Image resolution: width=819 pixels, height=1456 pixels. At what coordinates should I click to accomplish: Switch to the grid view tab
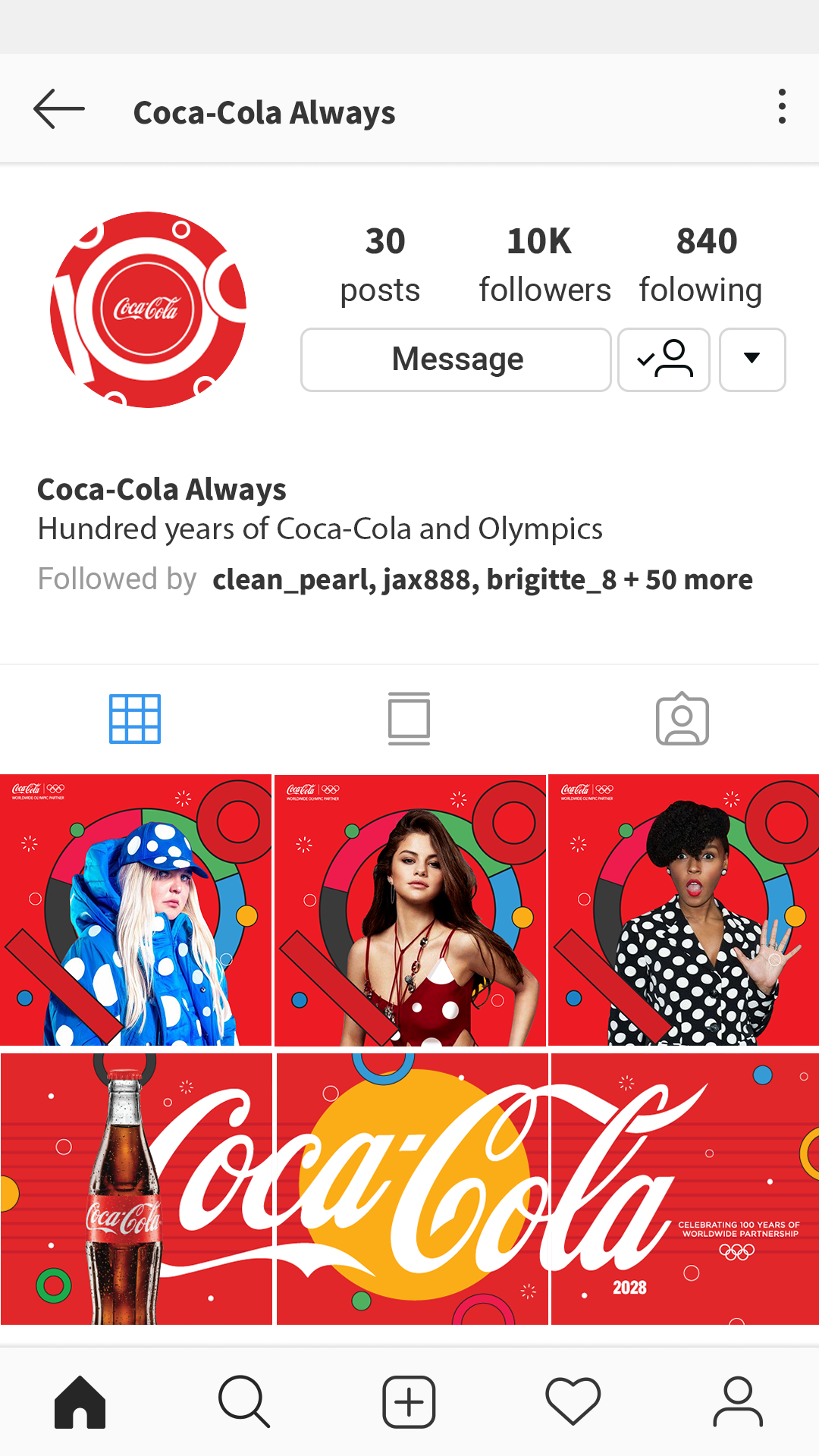(135, 718)
